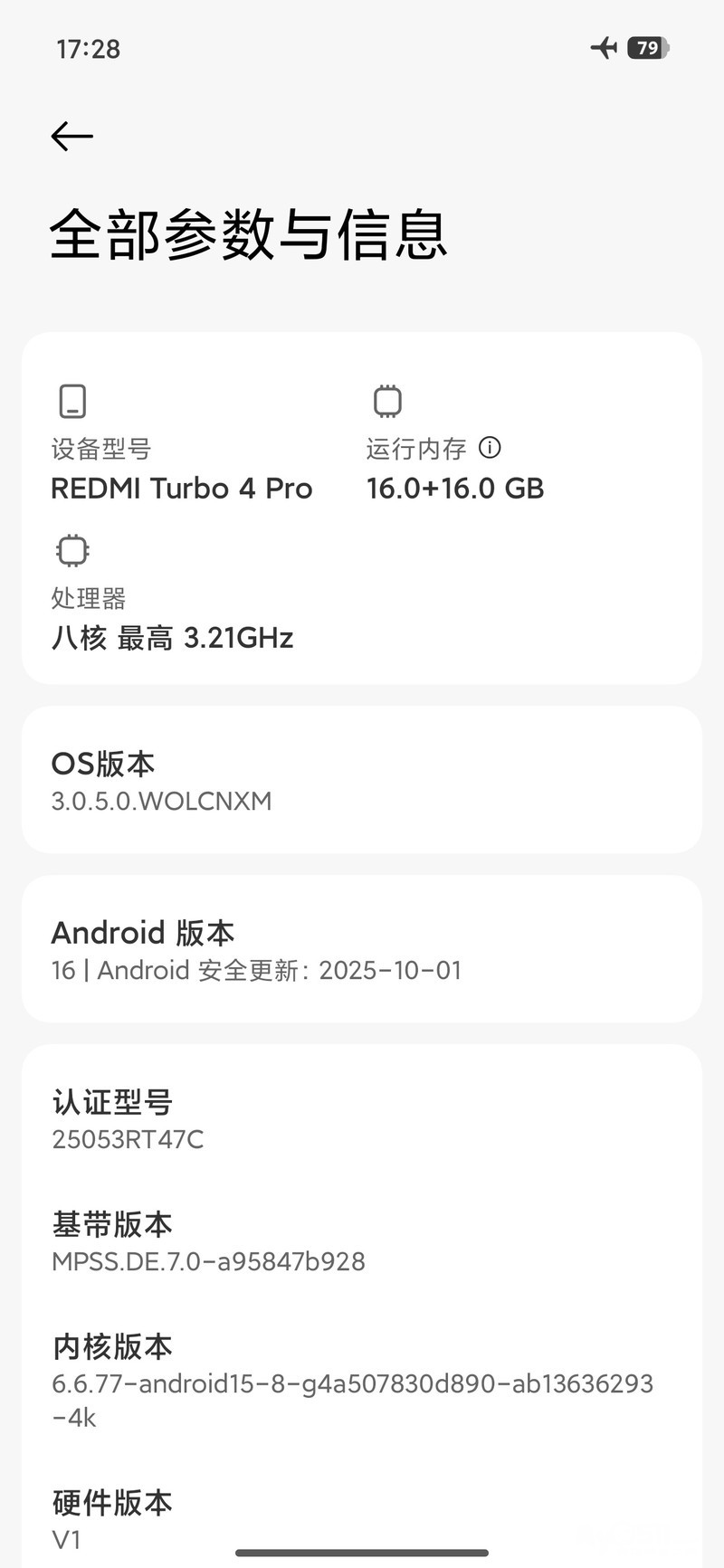Tap the OS版本 card
724x1568 pixels.
pos(362,780)
